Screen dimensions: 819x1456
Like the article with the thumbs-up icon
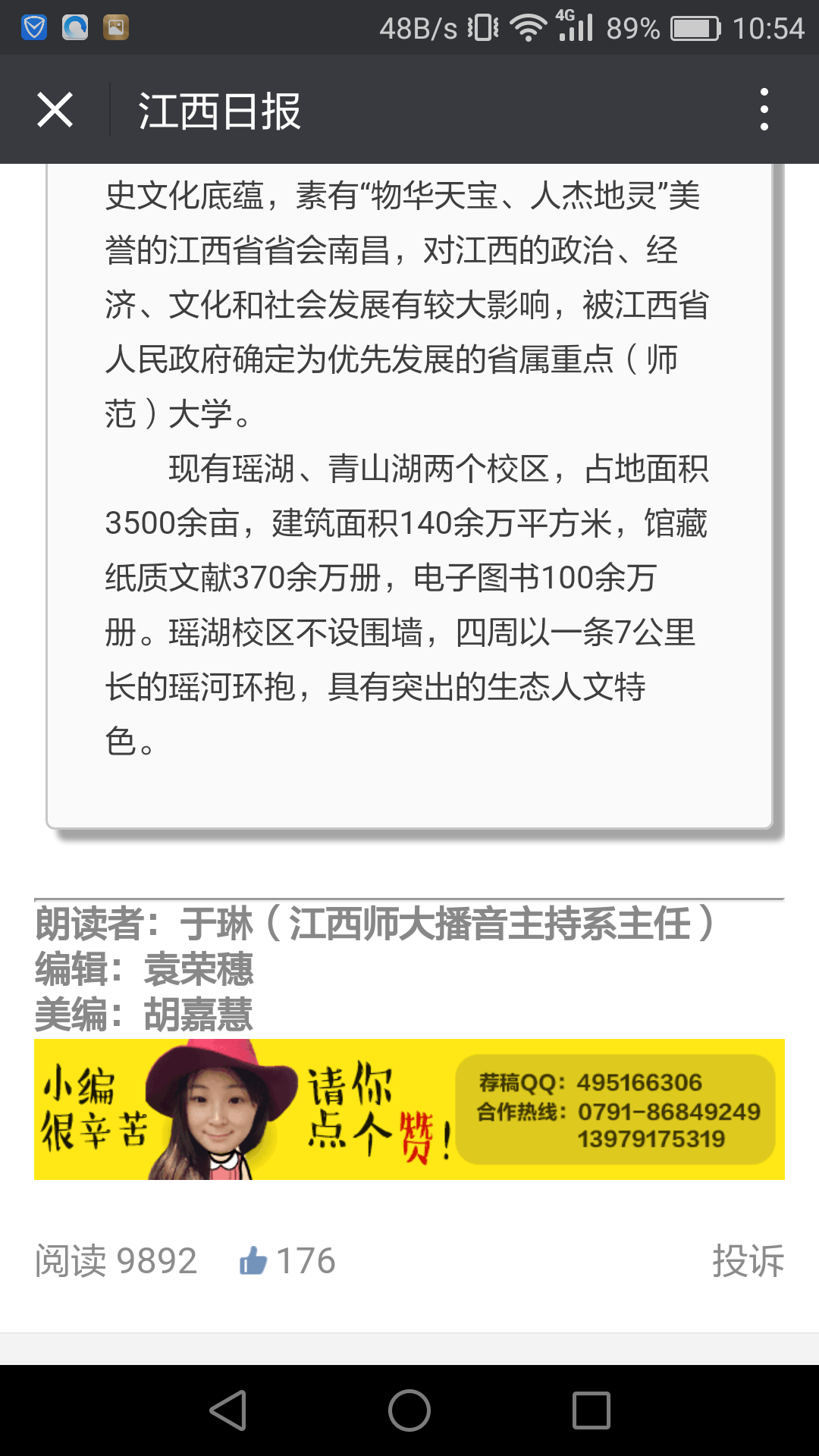(253, 1261)
